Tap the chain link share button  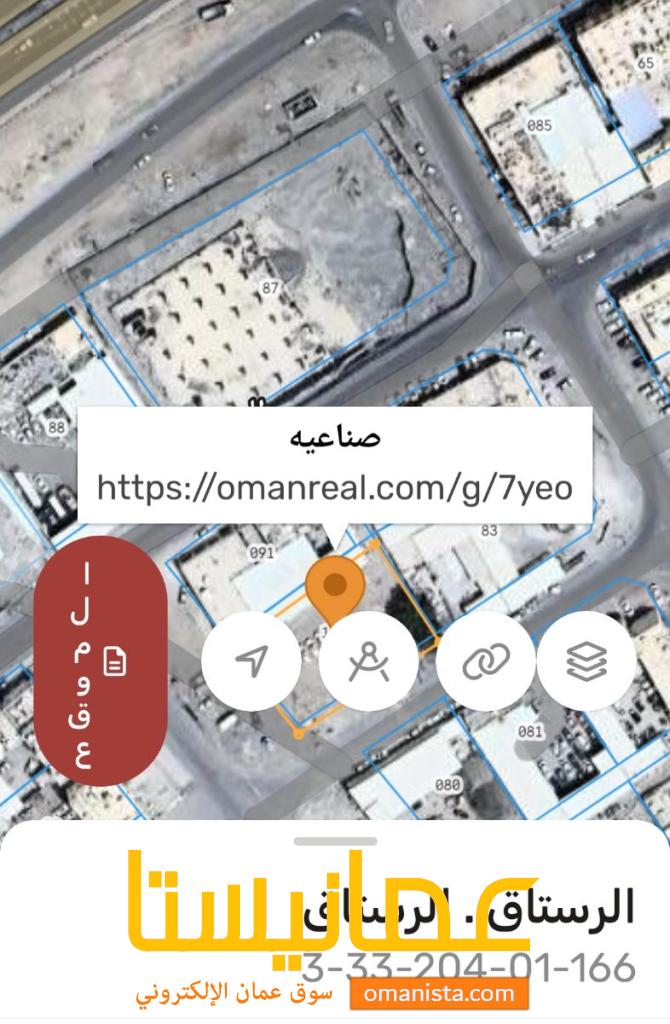[x=486, y=661]
